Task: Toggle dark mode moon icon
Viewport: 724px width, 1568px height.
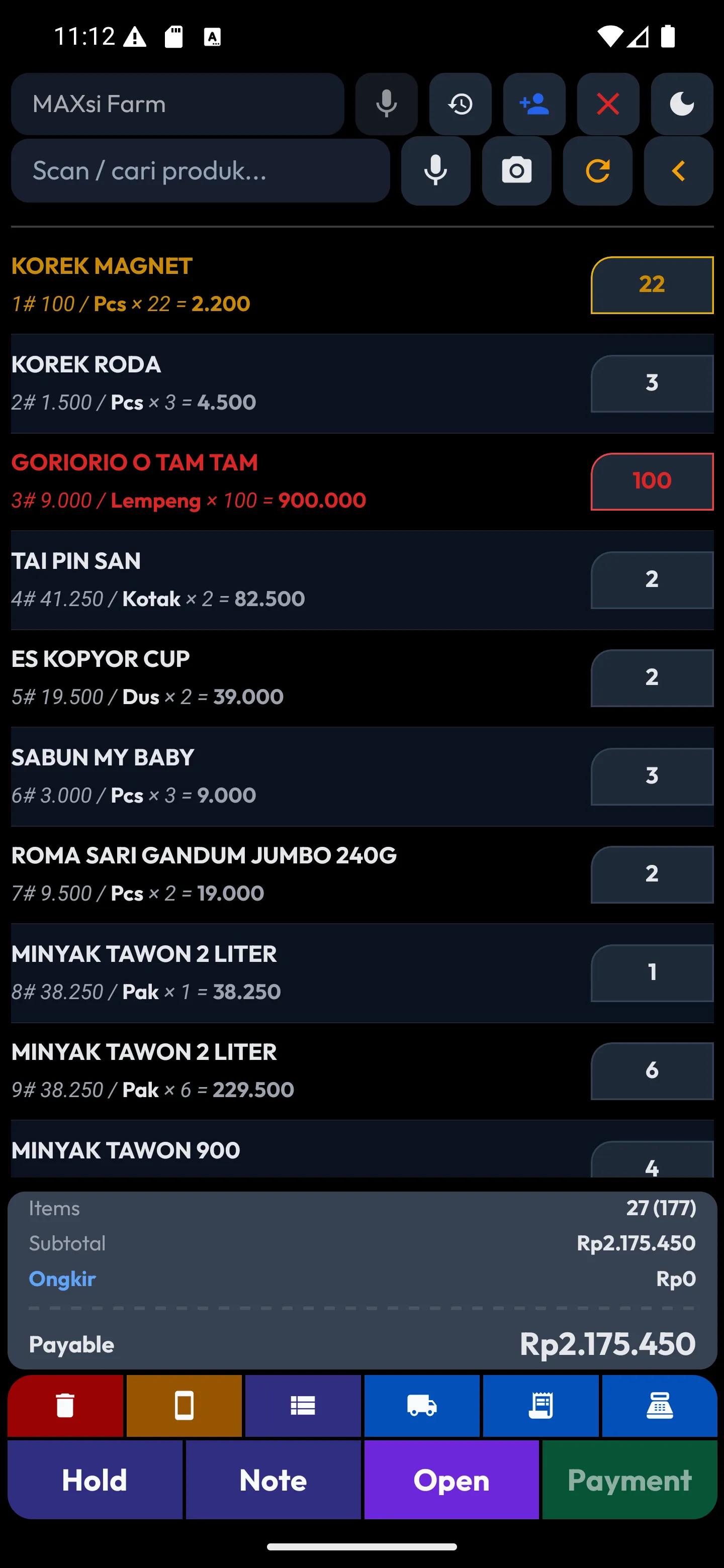Action: pyautogui.click(x=681, y=104)
